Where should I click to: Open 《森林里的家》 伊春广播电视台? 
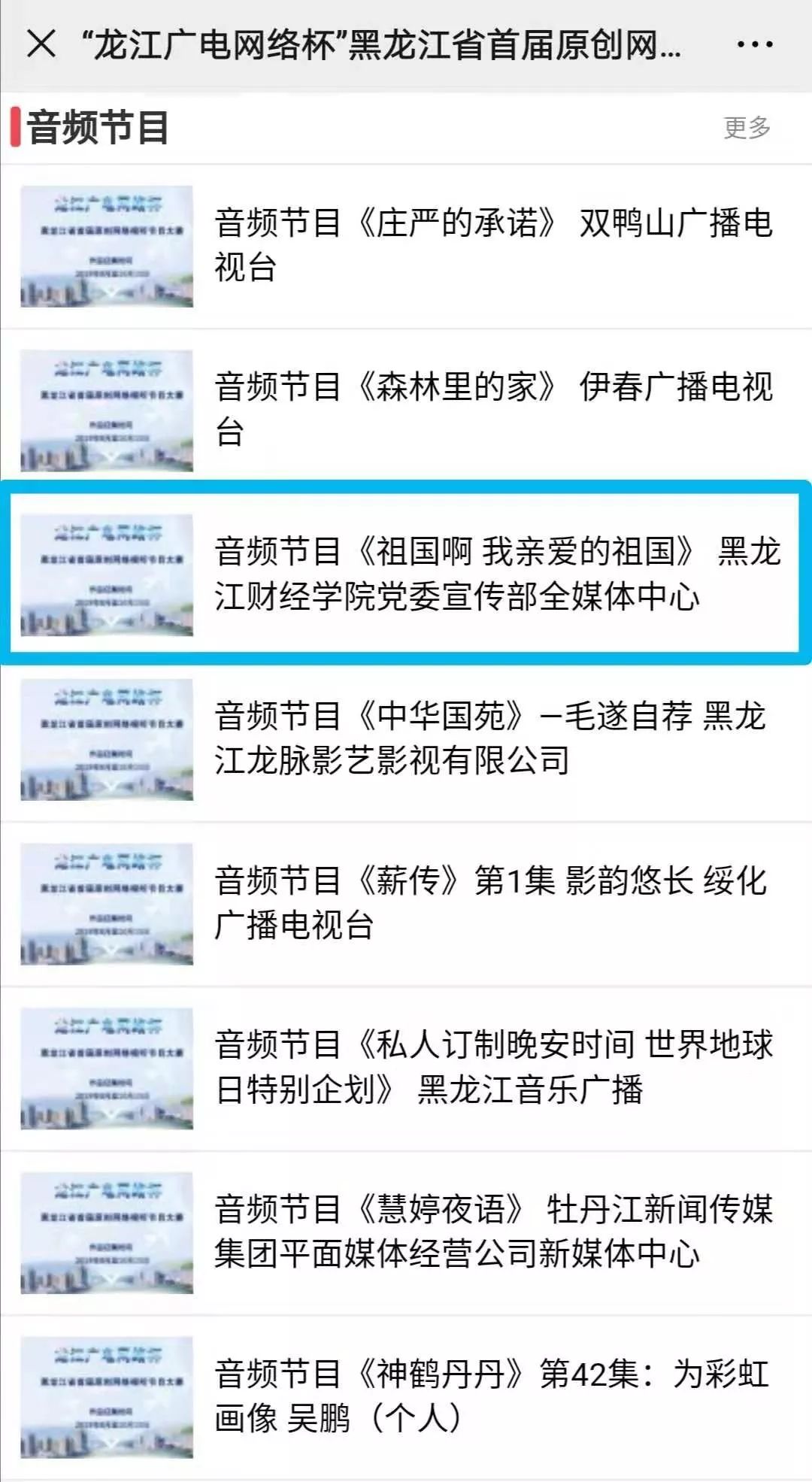coord(492,409)
